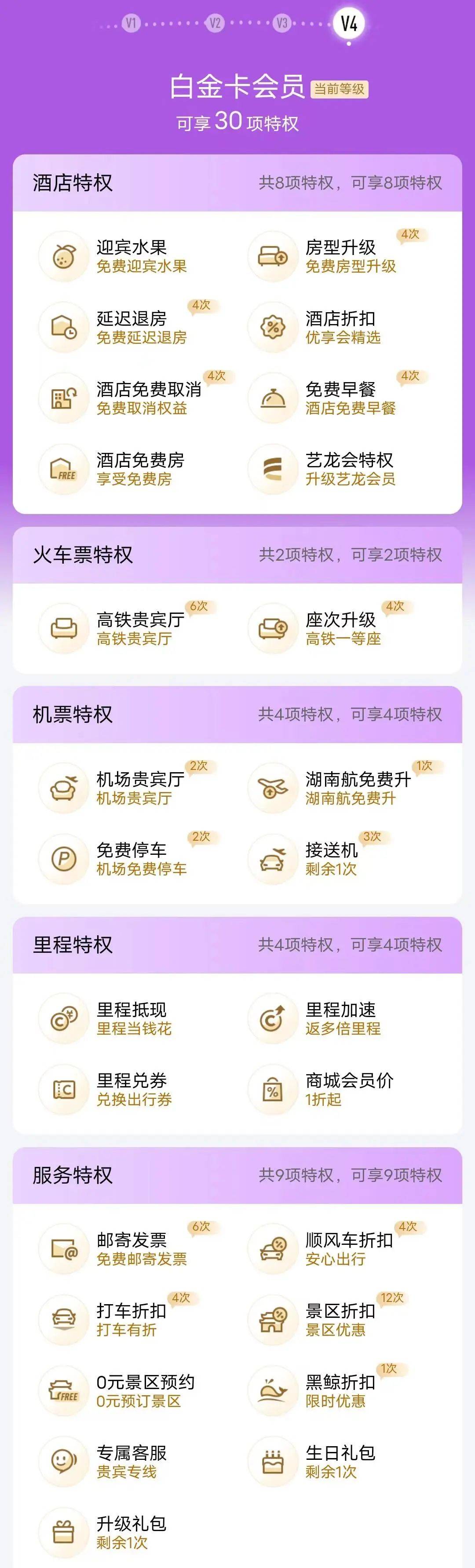Open 高铁贵宾厅 train privilege
Screen dimensions: 475x1568
139,628
